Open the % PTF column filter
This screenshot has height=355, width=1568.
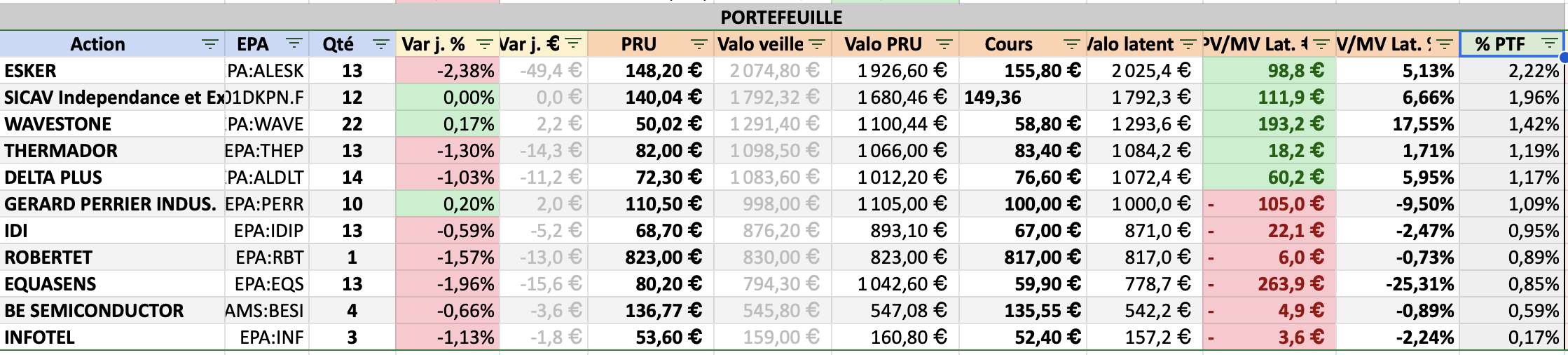click(1550, 44)
